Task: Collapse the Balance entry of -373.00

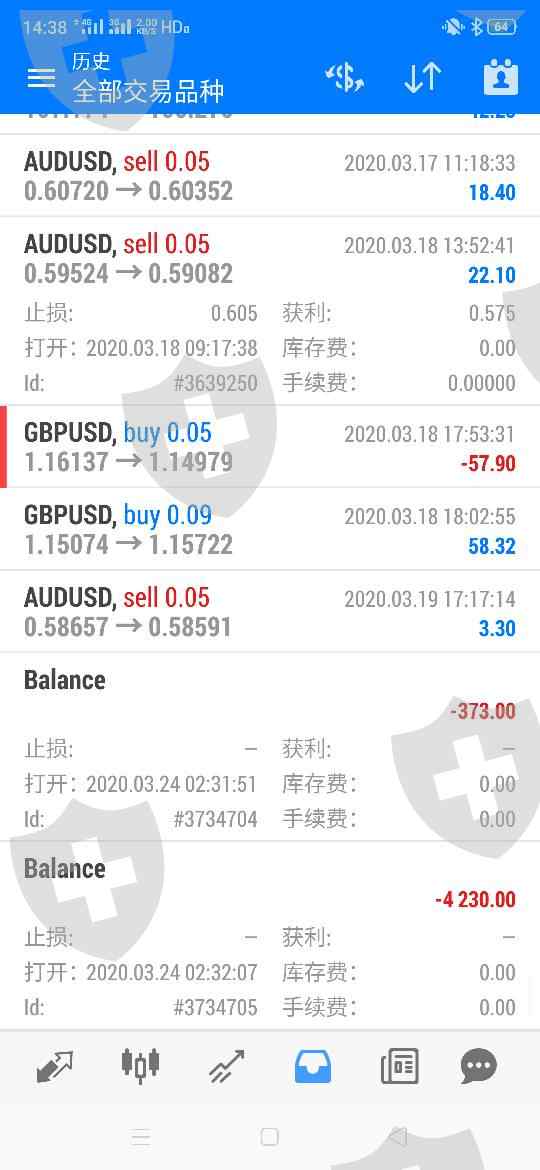Action: point(270,747)
